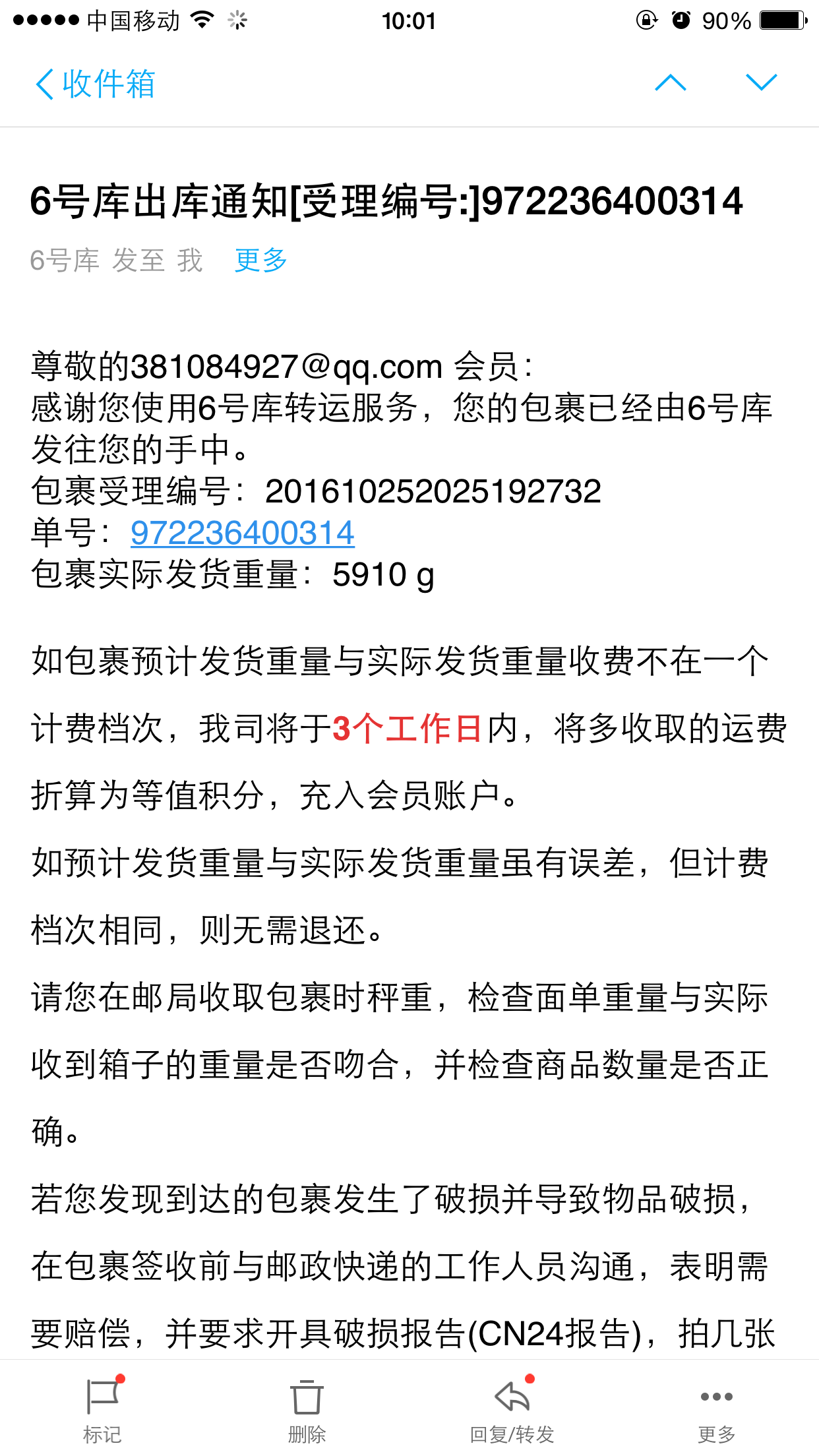Expand sender details via 更多 link
Viewport: 819px width, 1456px height.
(x=261, y=260)
